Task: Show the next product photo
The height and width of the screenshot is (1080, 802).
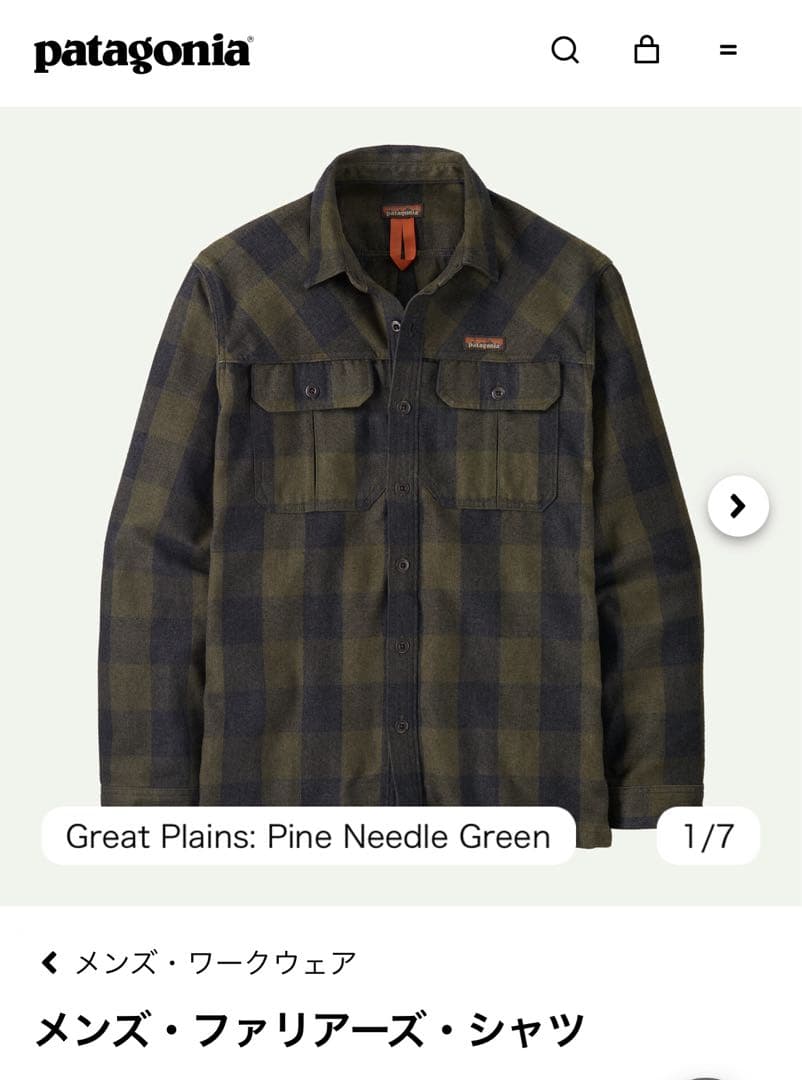Action: [738, 506]
